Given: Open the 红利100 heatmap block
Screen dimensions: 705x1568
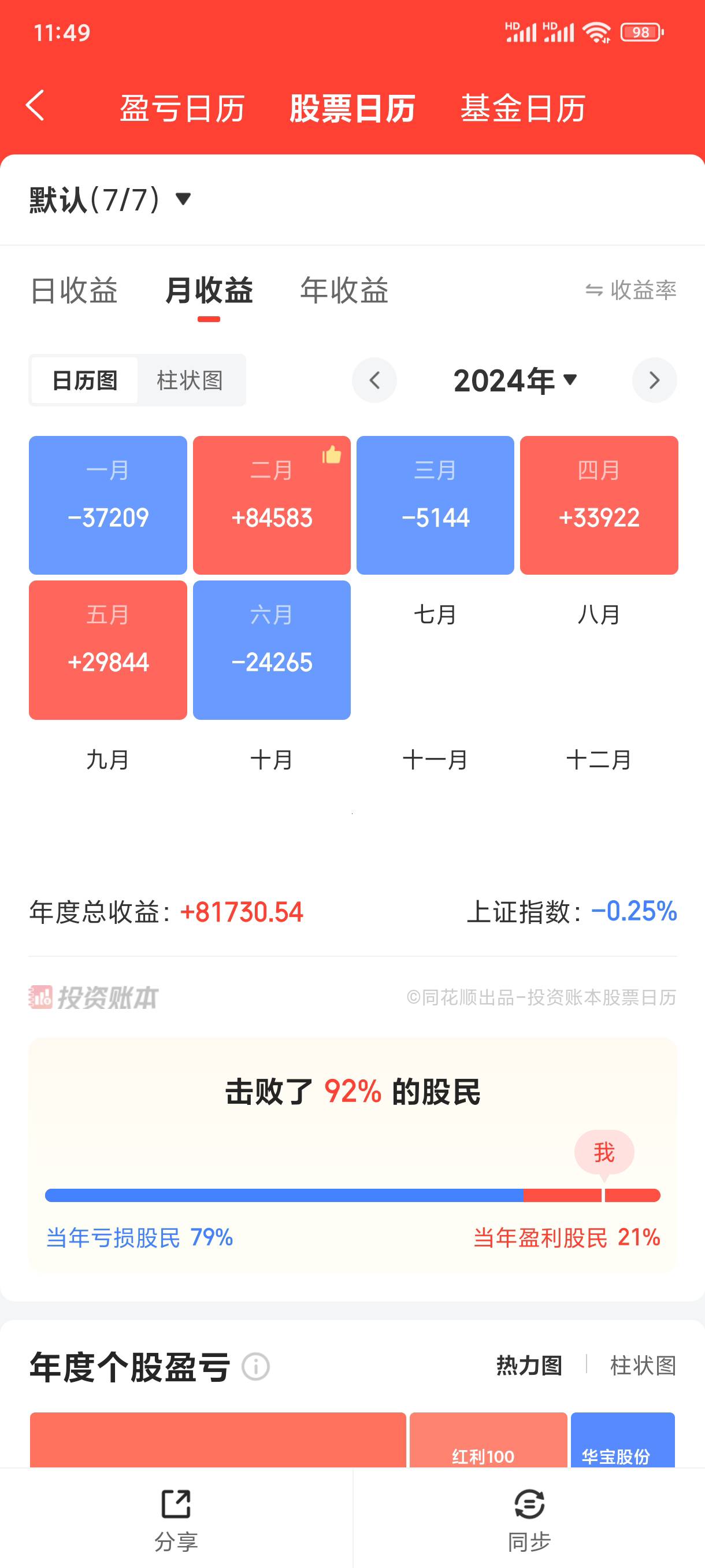Looking at the screenshot, I should tap(488, 1440).
